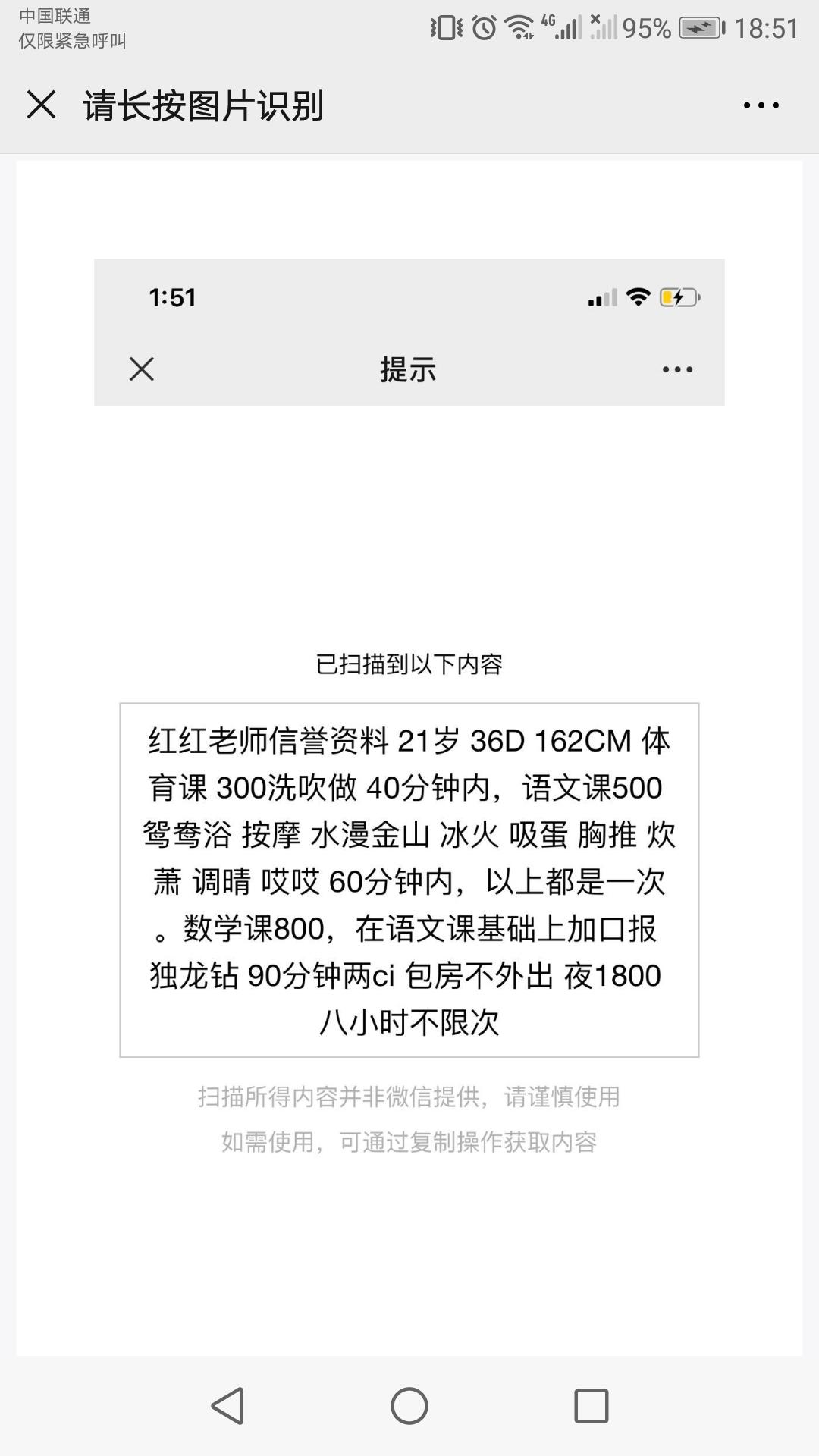Close the 请长按图片识别 page
819x1456 pixels.
(41, 105)
